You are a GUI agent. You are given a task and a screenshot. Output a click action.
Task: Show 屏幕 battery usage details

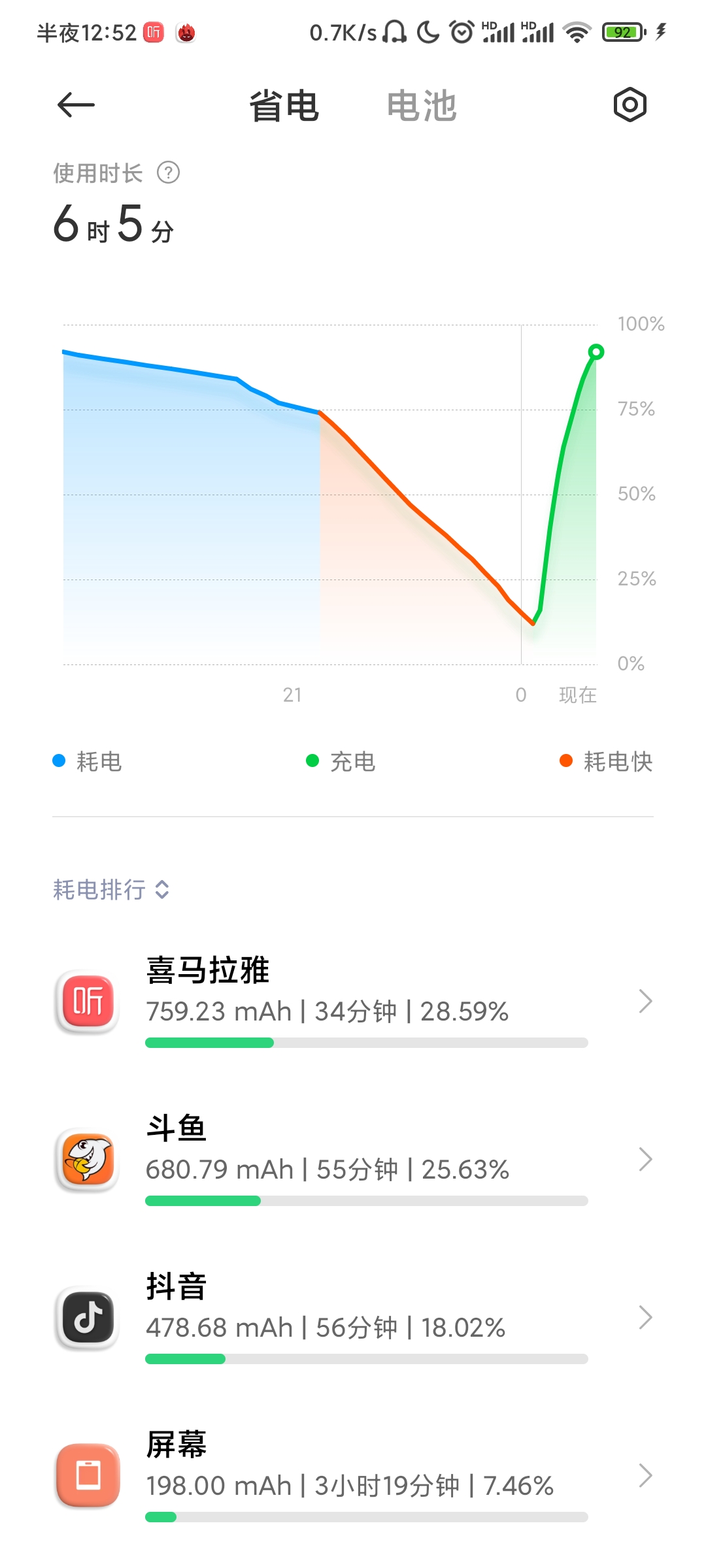tap(353, 1475)
